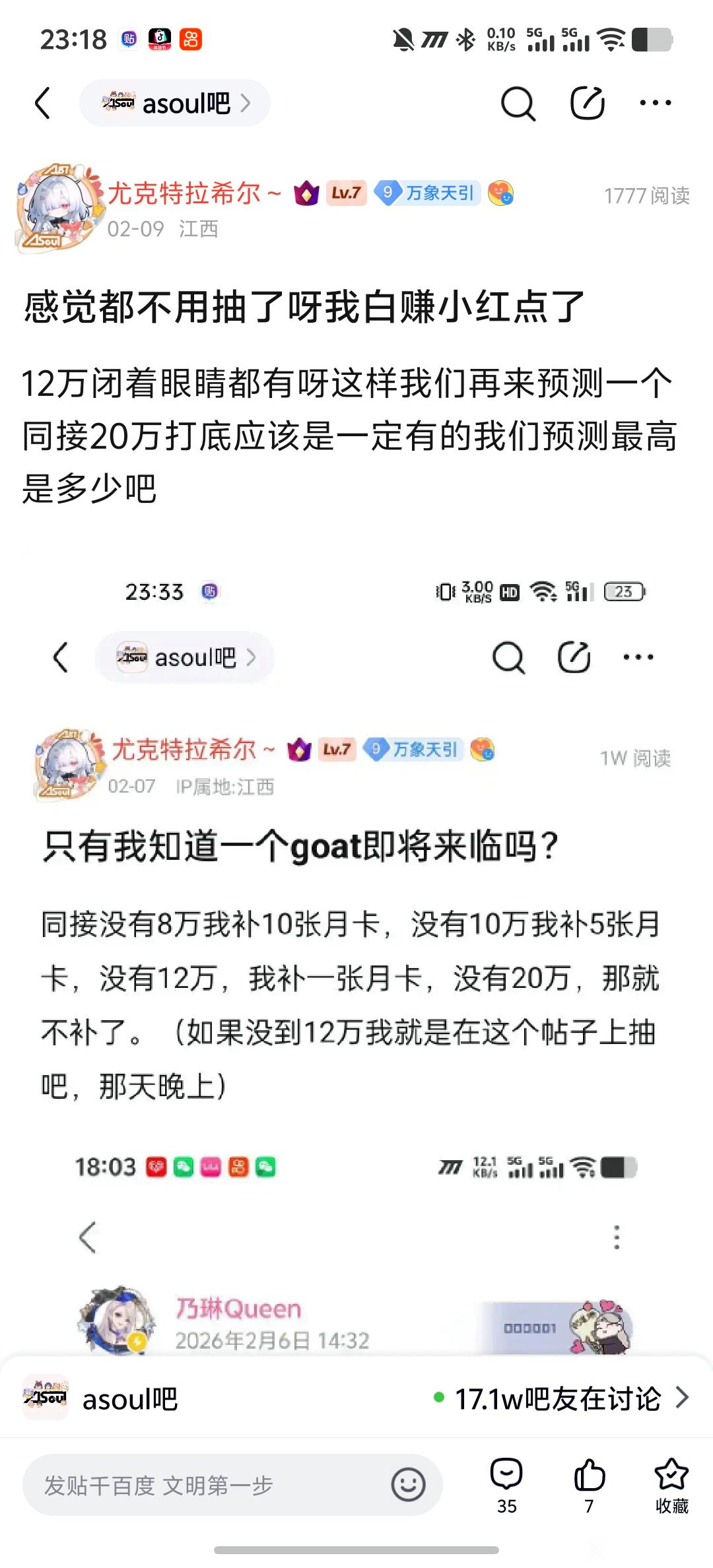The width and height of the screenshot is (713, 1568).
Task: Open the three-dot overflow menu
Action: click(655, 104)
